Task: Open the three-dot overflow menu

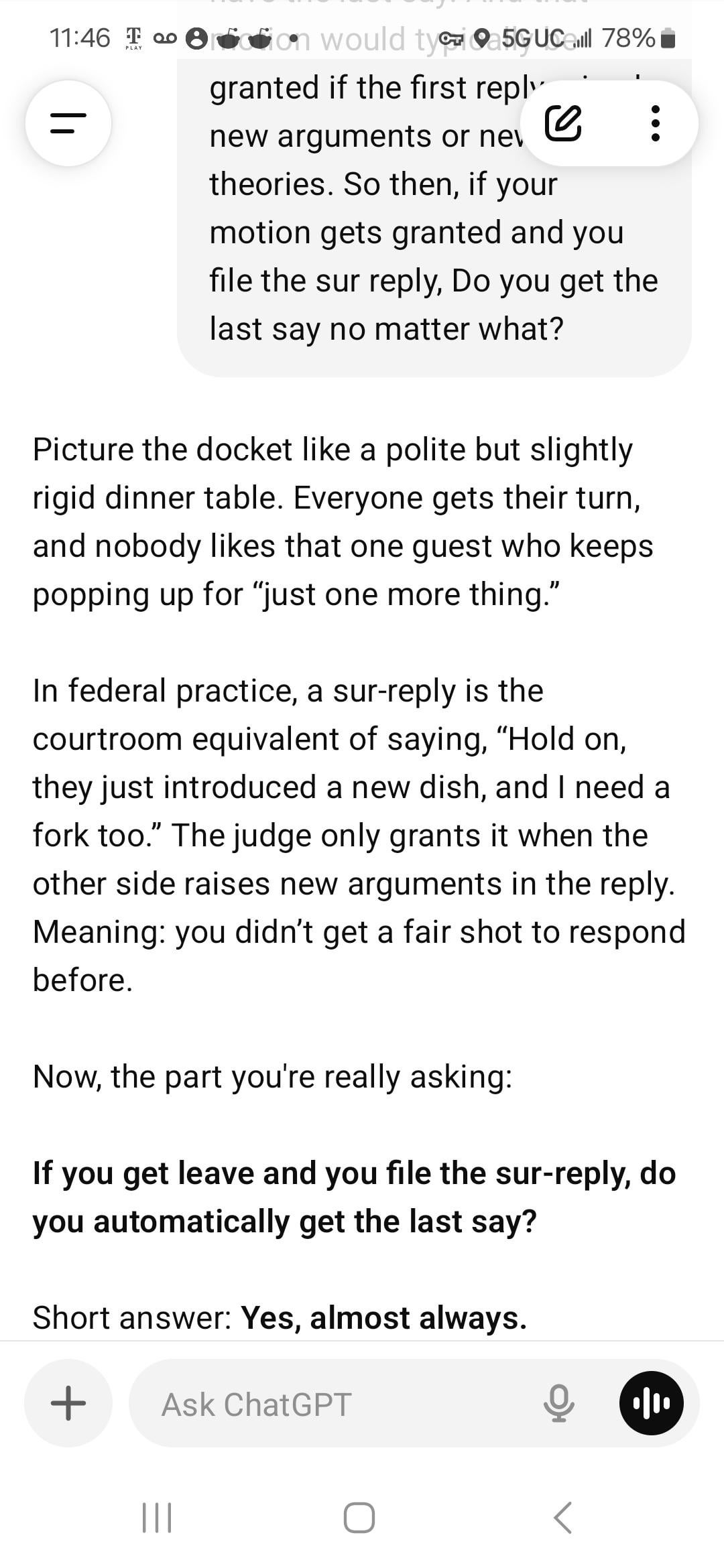Action: [x=655, y=123]
